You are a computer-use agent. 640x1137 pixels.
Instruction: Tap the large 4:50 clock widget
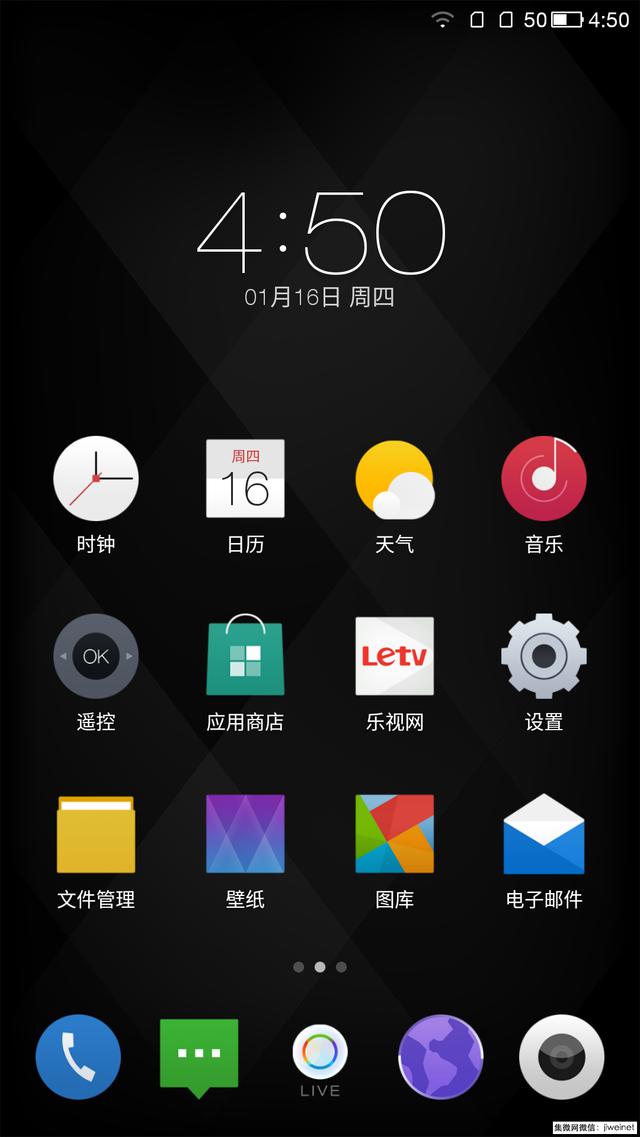click(x=320, y=233)
